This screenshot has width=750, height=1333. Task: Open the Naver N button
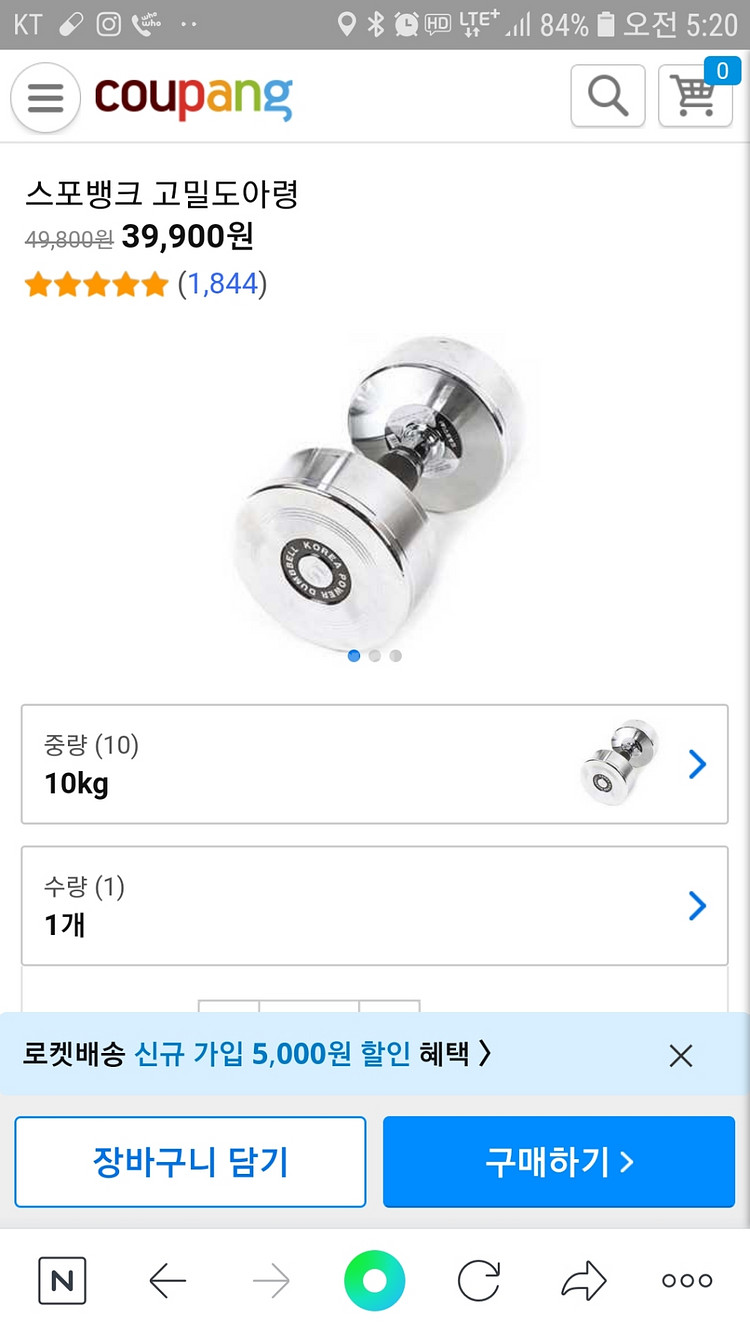[x=62, y=1280]
